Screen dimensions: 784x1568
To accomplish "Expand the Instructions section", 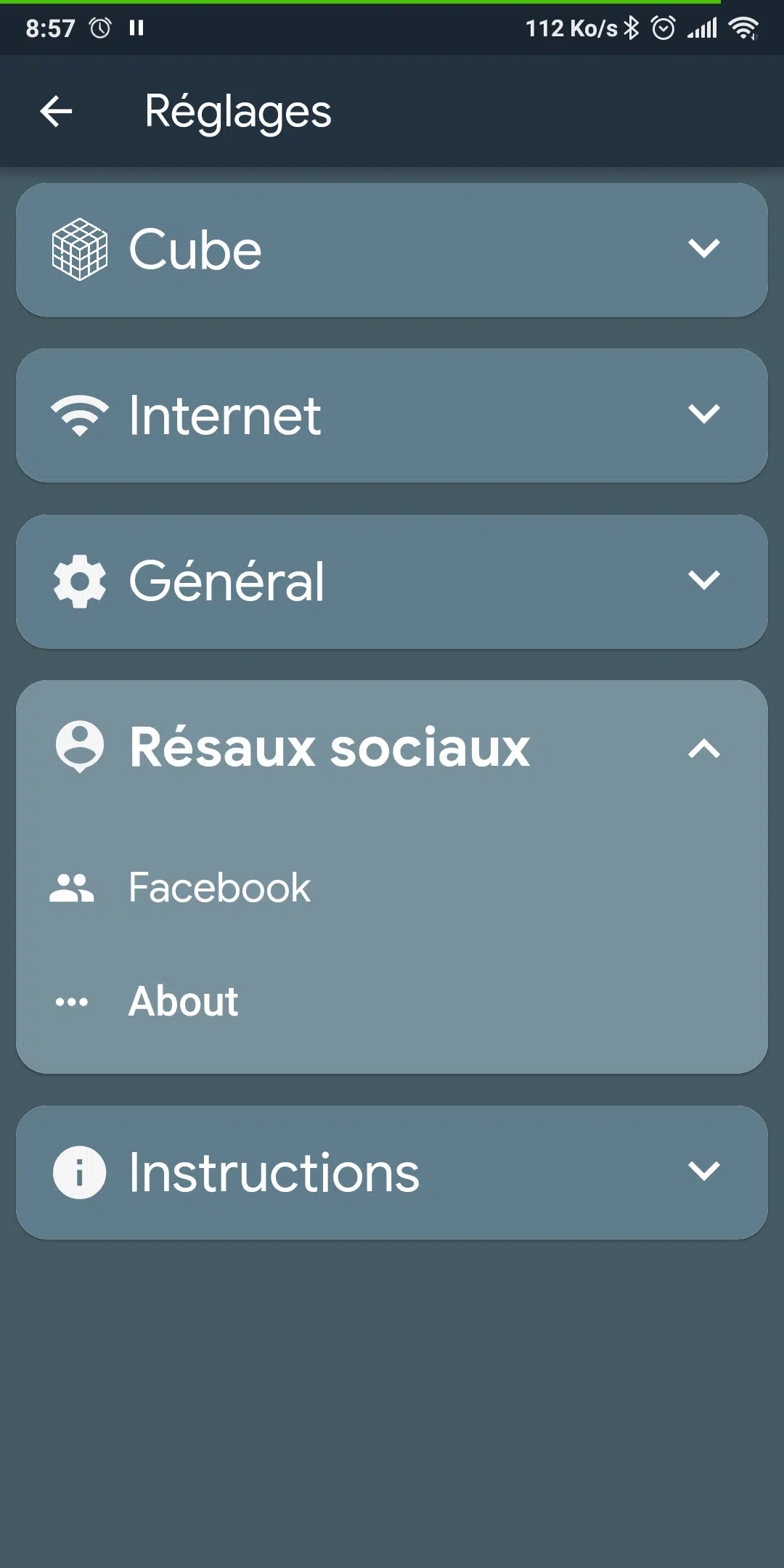I will pos(392,1172).
